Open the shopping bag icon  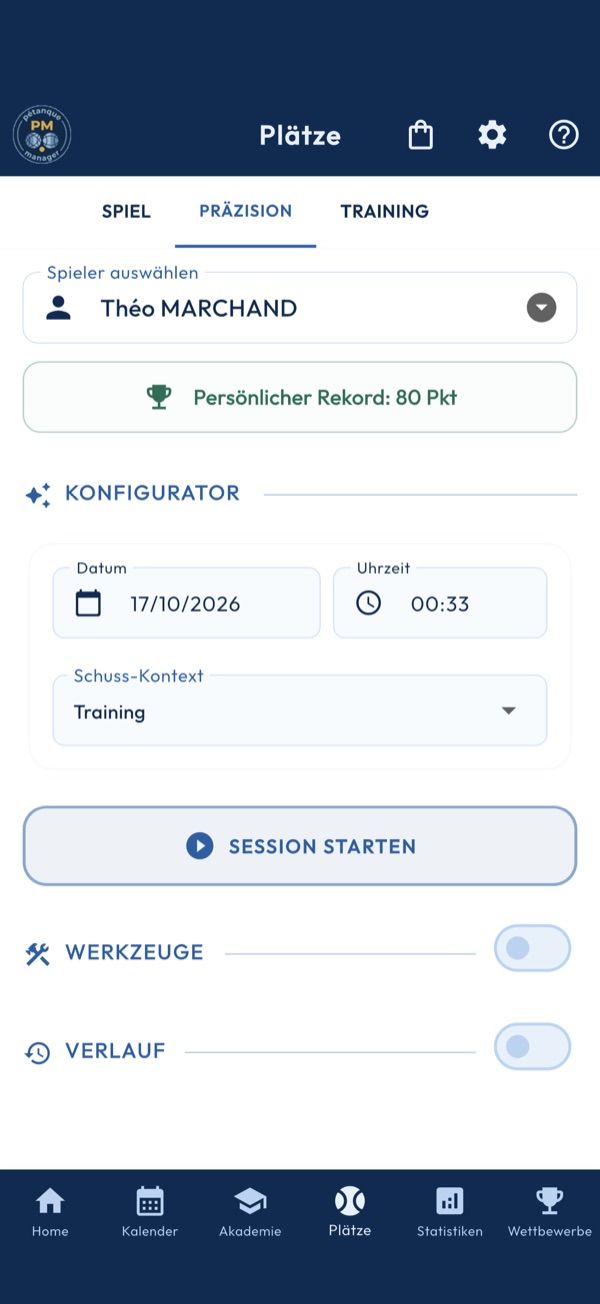pyautogui.click(x=421, y=135)
